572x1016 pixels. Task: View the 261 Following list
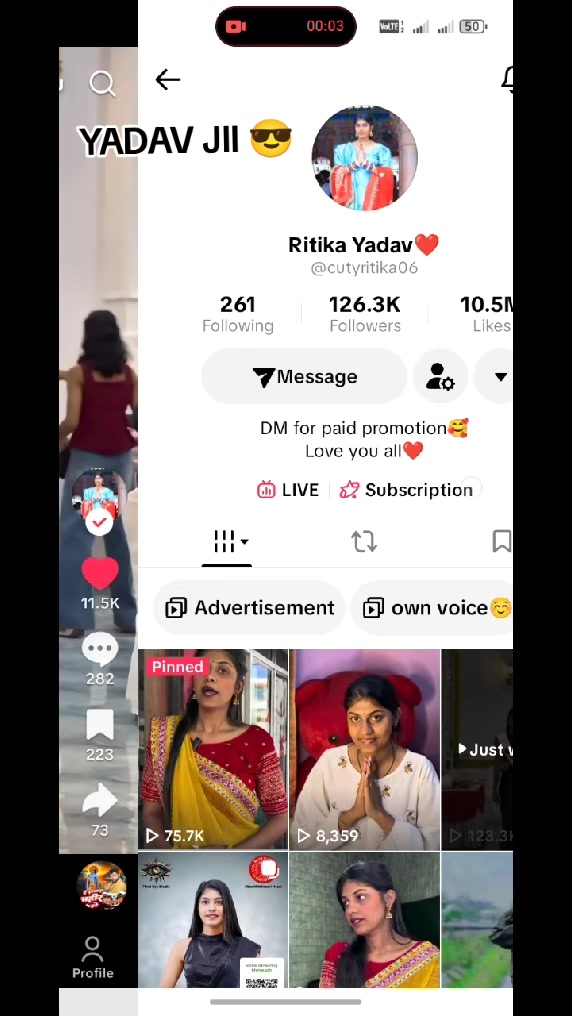pyautogui.click(x=238, y=314)
